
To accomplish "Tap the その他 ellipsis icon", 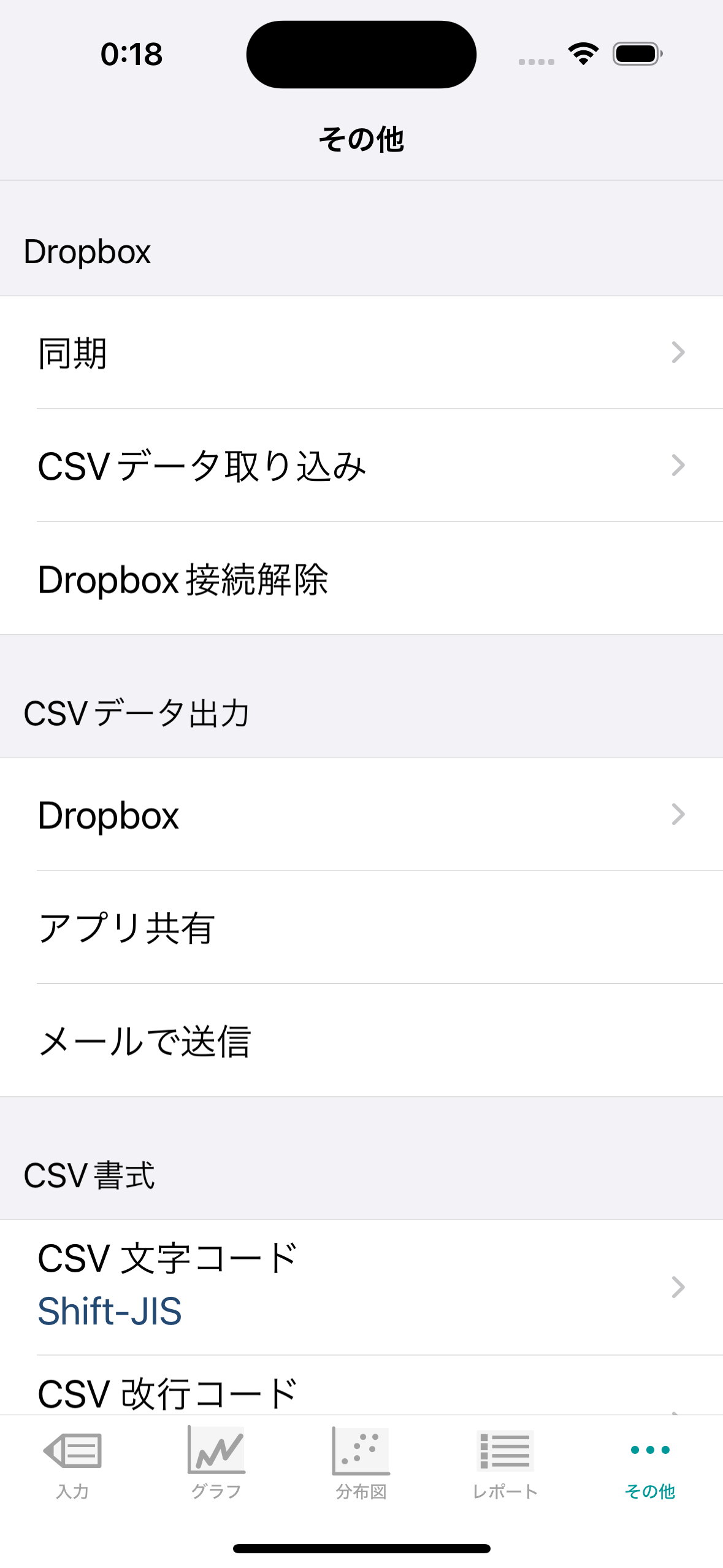I will 650,1451.
